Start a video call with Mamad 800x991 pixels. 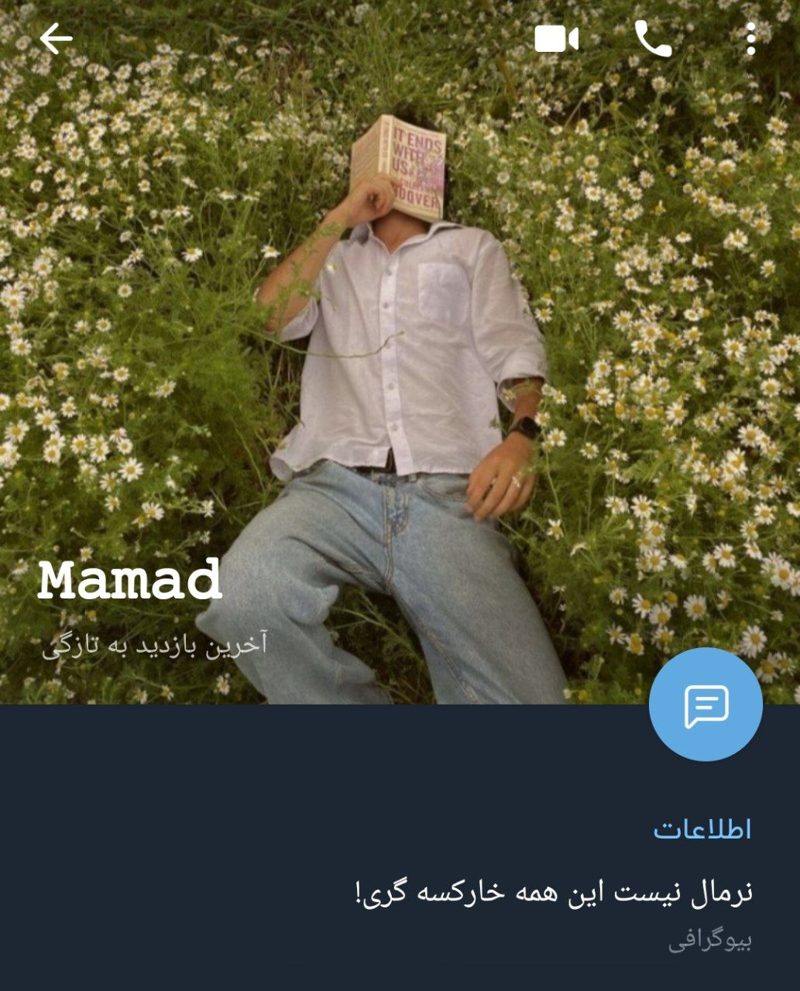pos(557,39)
